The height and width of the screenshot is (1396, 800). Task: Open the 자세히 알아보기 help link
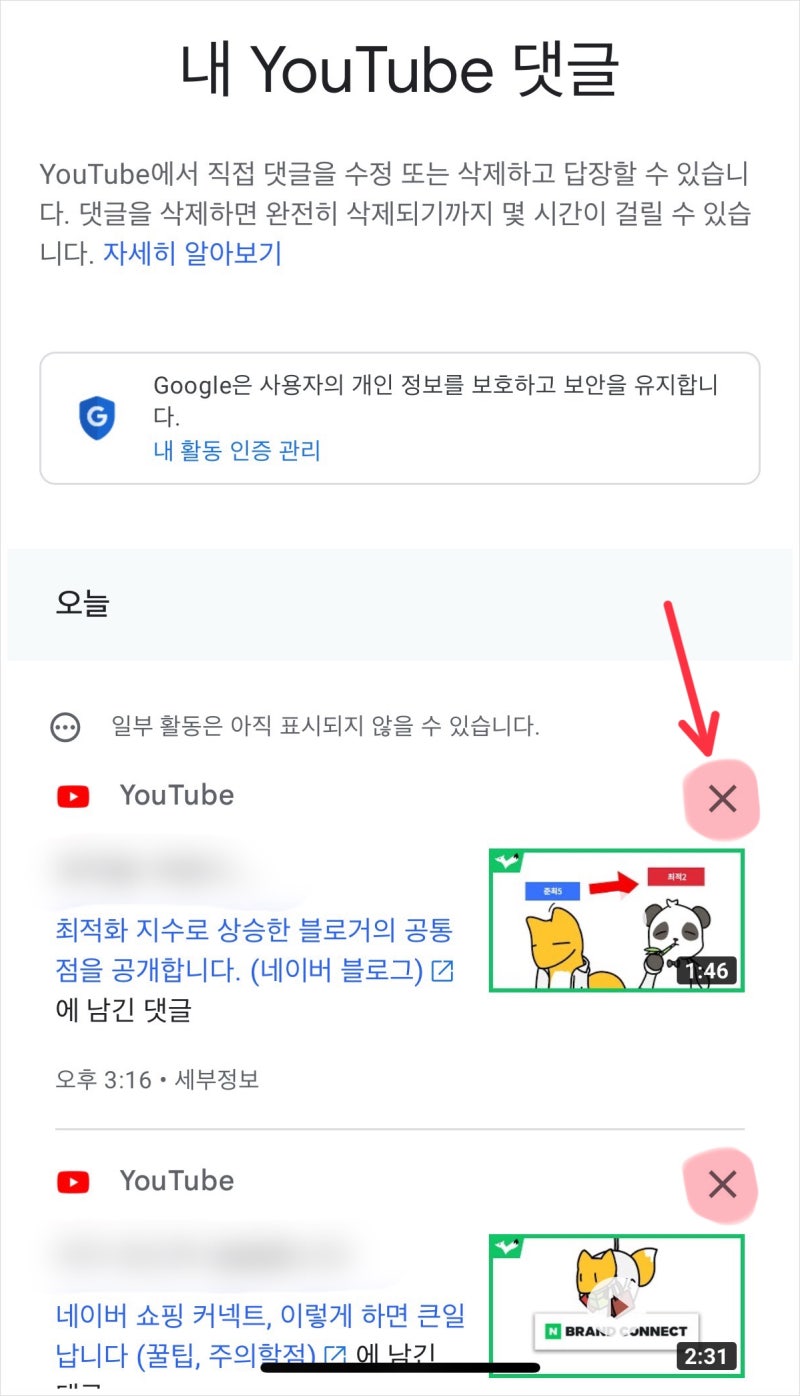coord(192,254)
